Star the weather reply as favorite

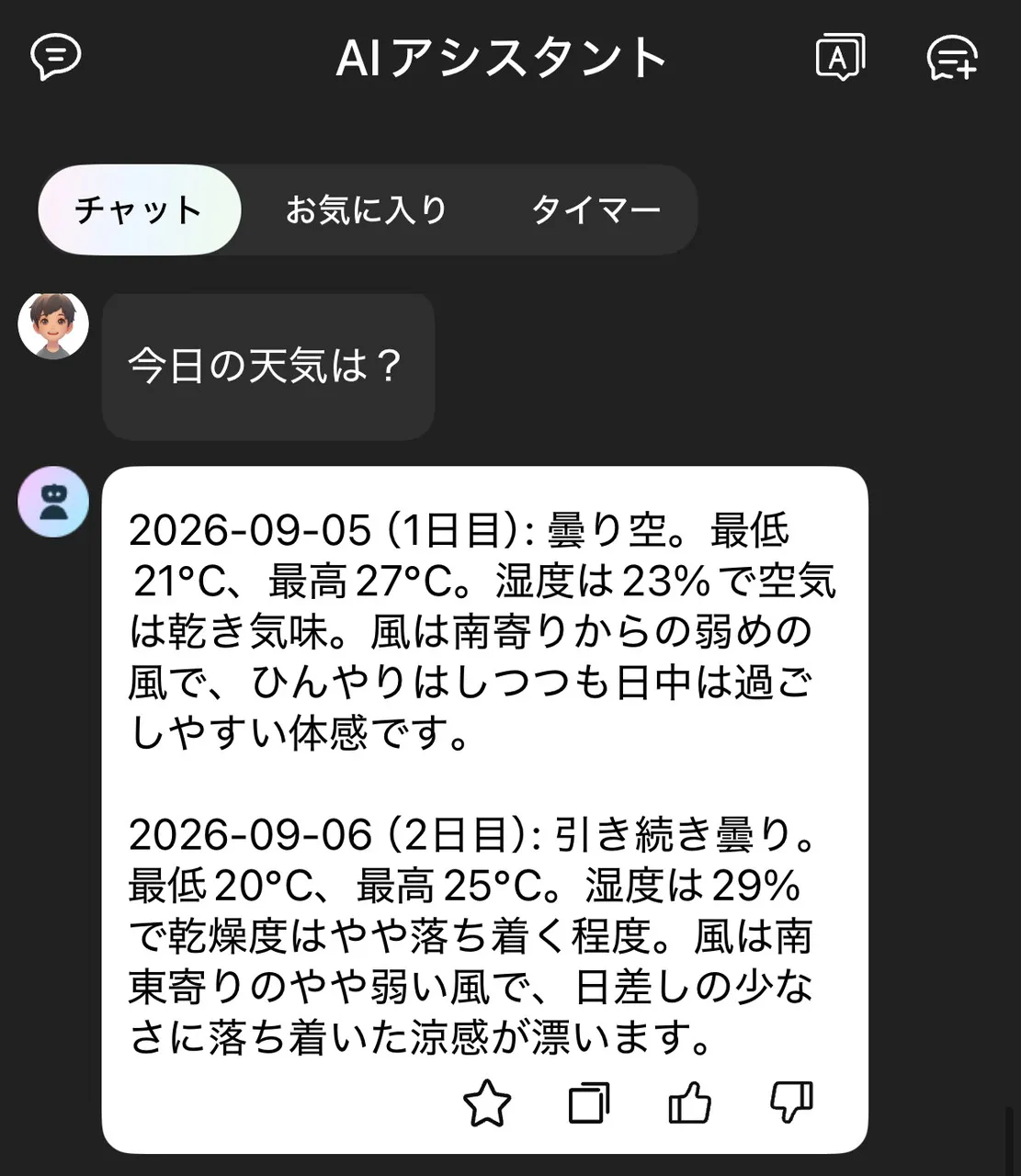[487, 1102]
